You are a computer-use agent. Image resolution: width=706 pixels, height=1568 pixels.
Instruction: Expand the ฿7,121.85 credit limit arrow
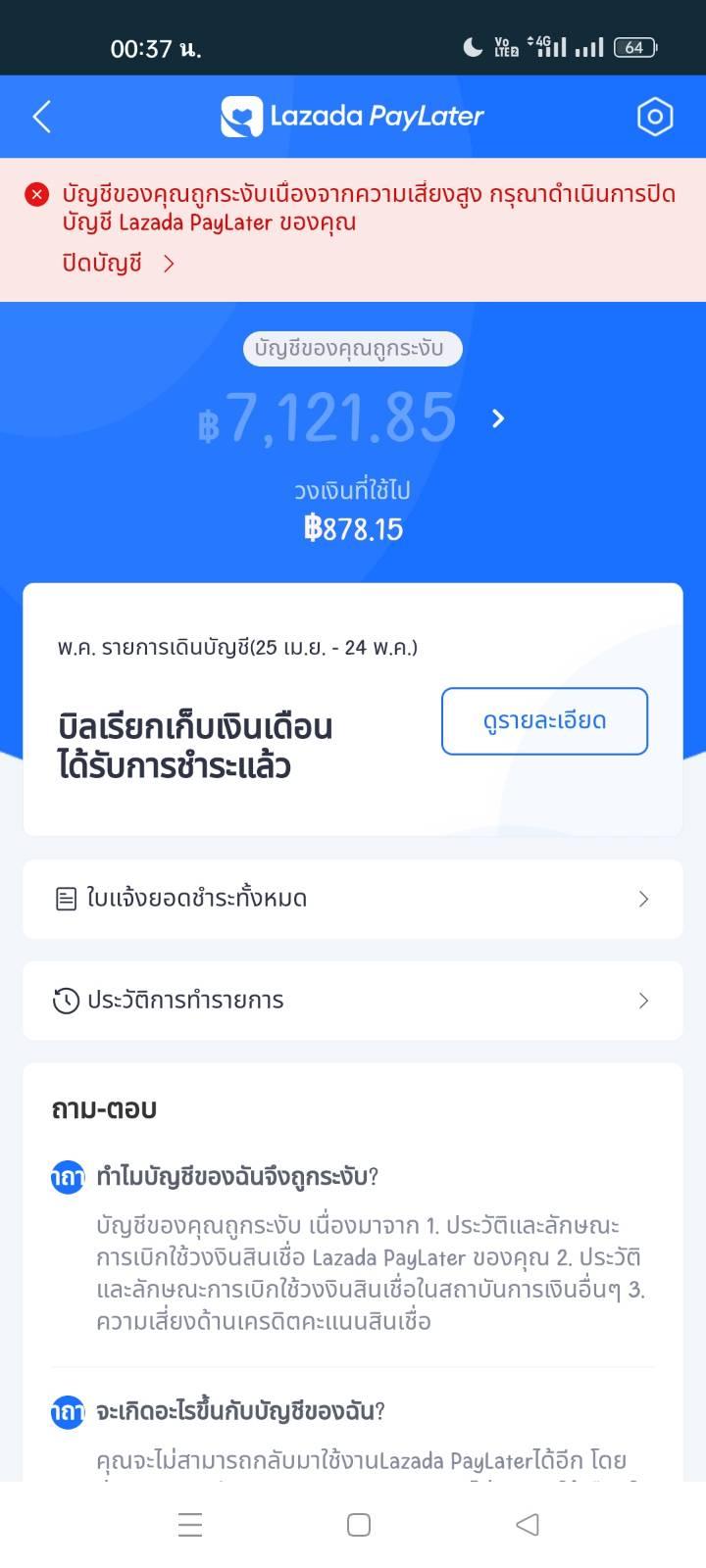click(498, 418)
